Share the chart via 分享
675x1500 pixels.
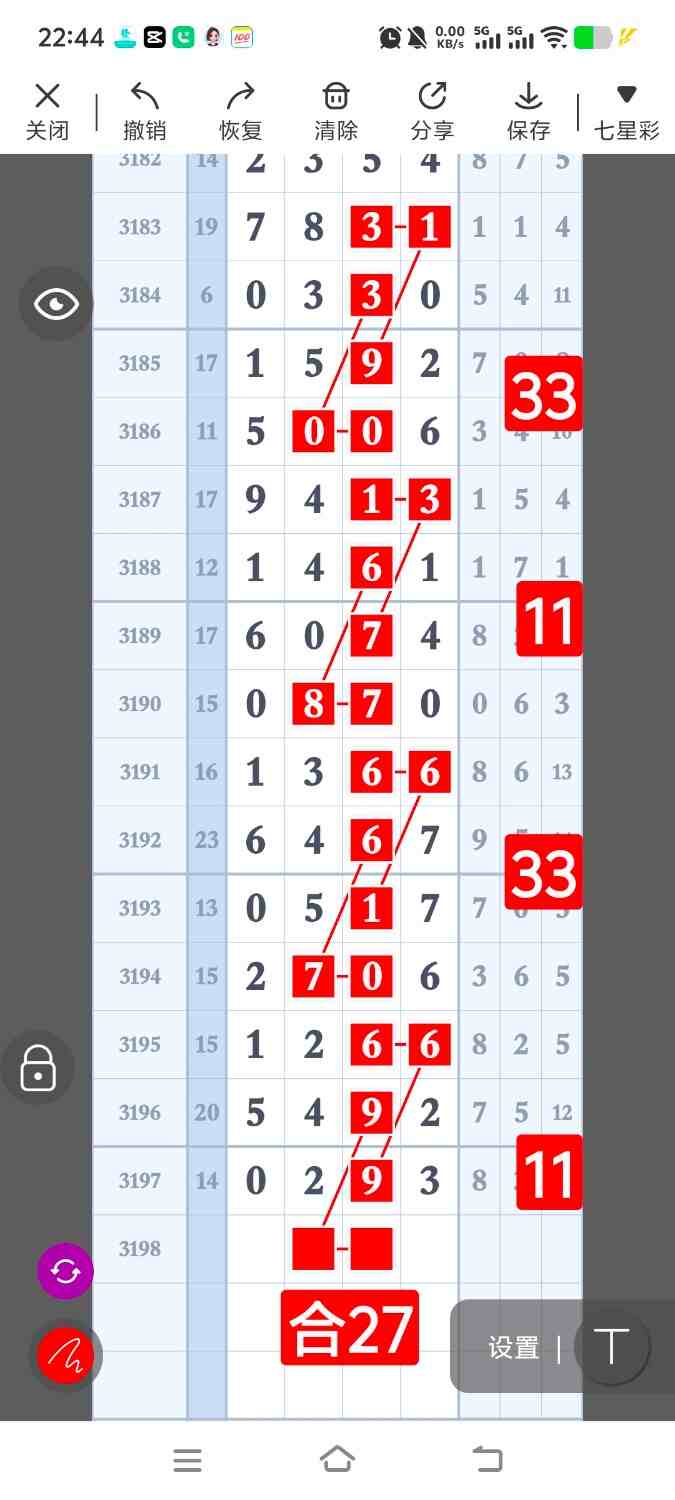(x=432, y=111)
